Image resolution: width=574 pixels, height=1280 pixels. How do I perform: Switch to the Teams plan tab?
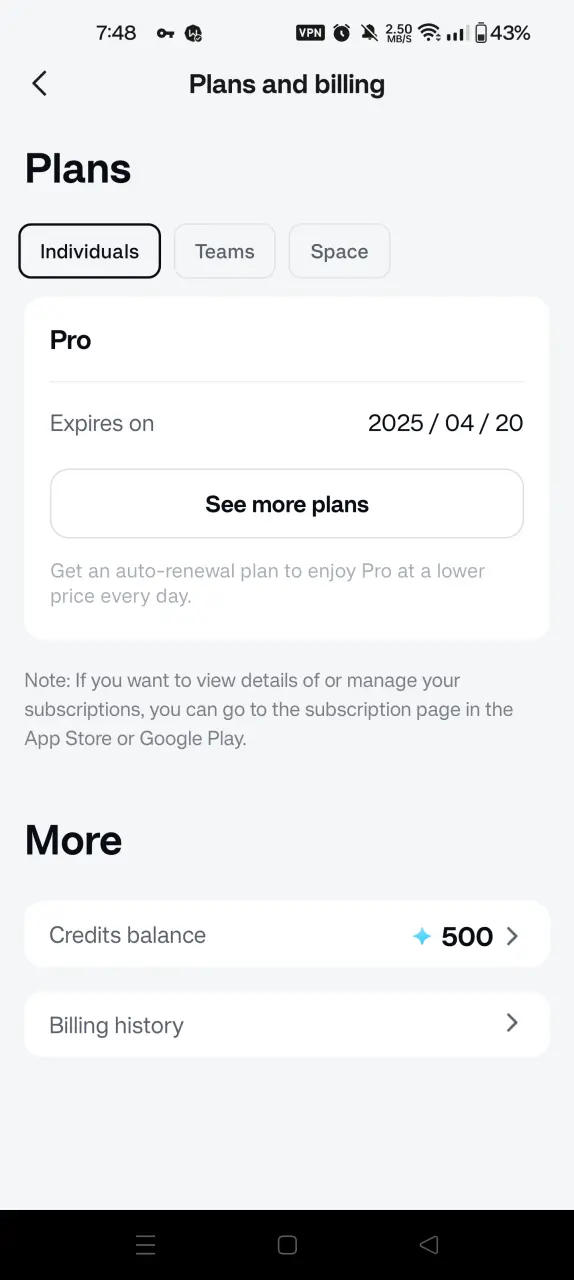click(224, 251)
